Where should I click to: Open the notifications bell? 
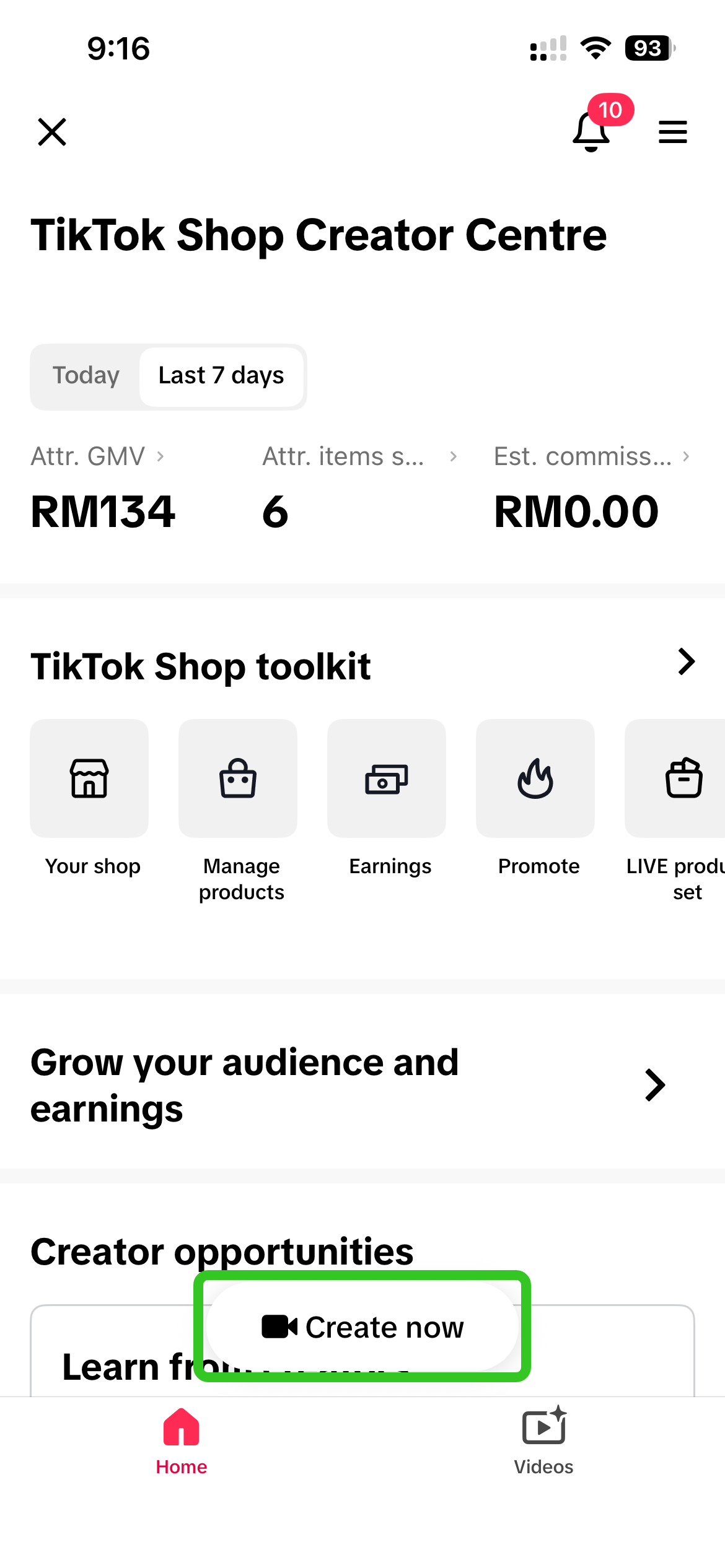click(x=592, y=131)
